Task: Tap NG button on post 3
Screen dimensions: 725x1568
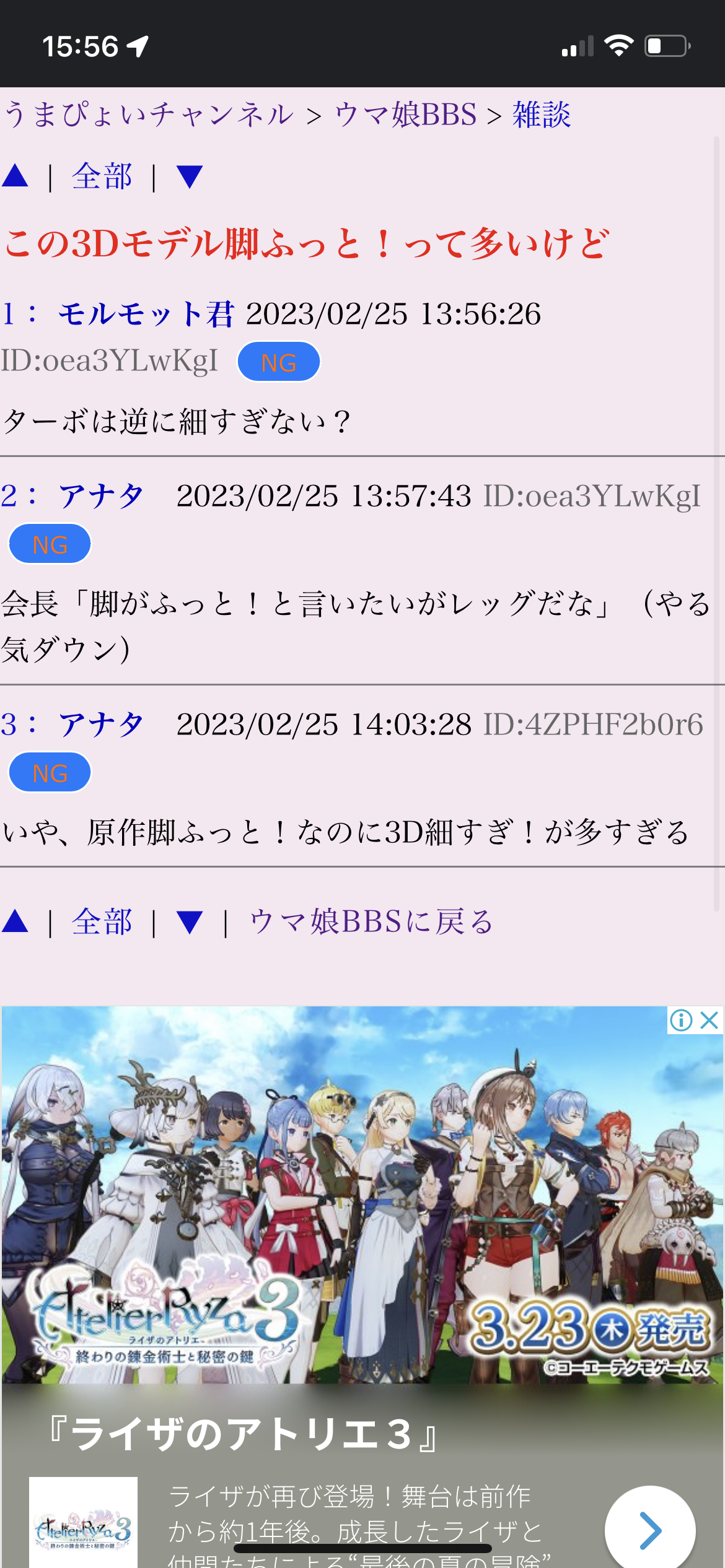Action: coord(50,773)
